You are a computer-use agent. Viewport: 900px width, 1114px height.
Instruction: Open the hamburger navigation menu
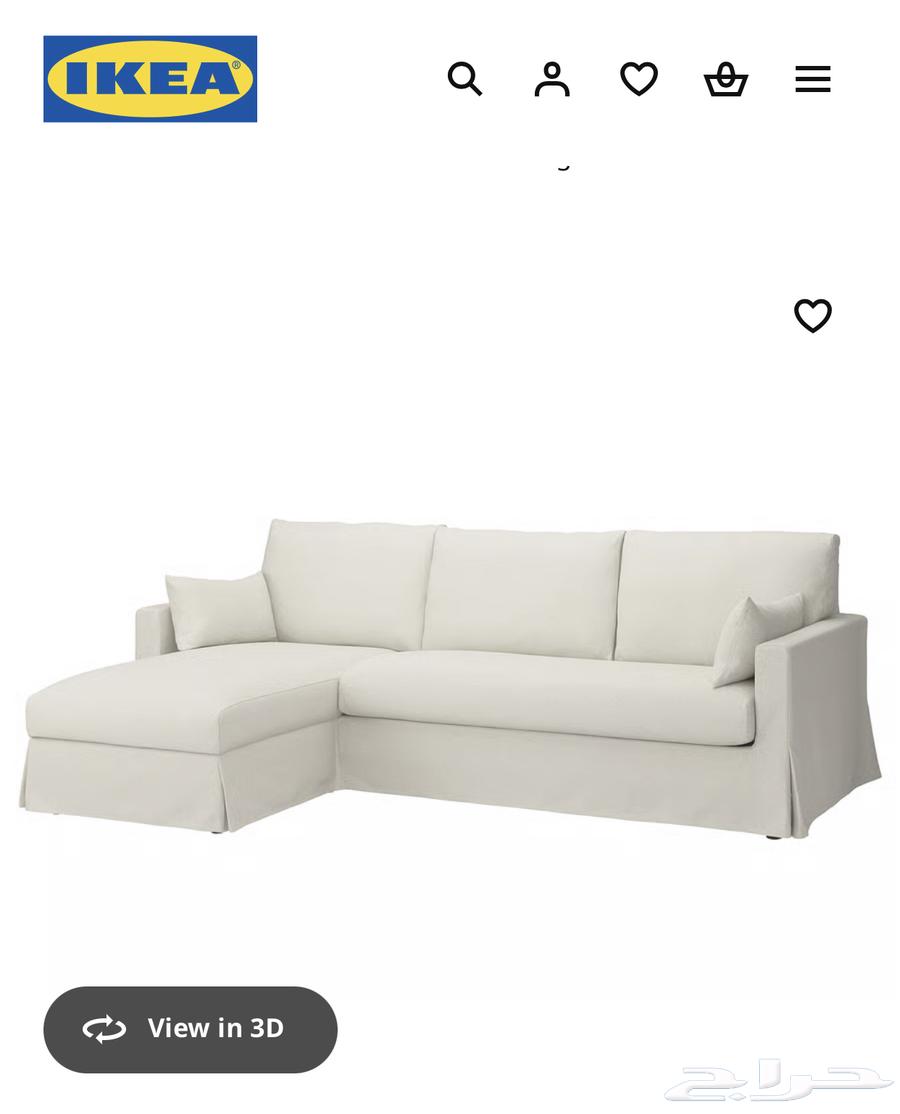814,81
